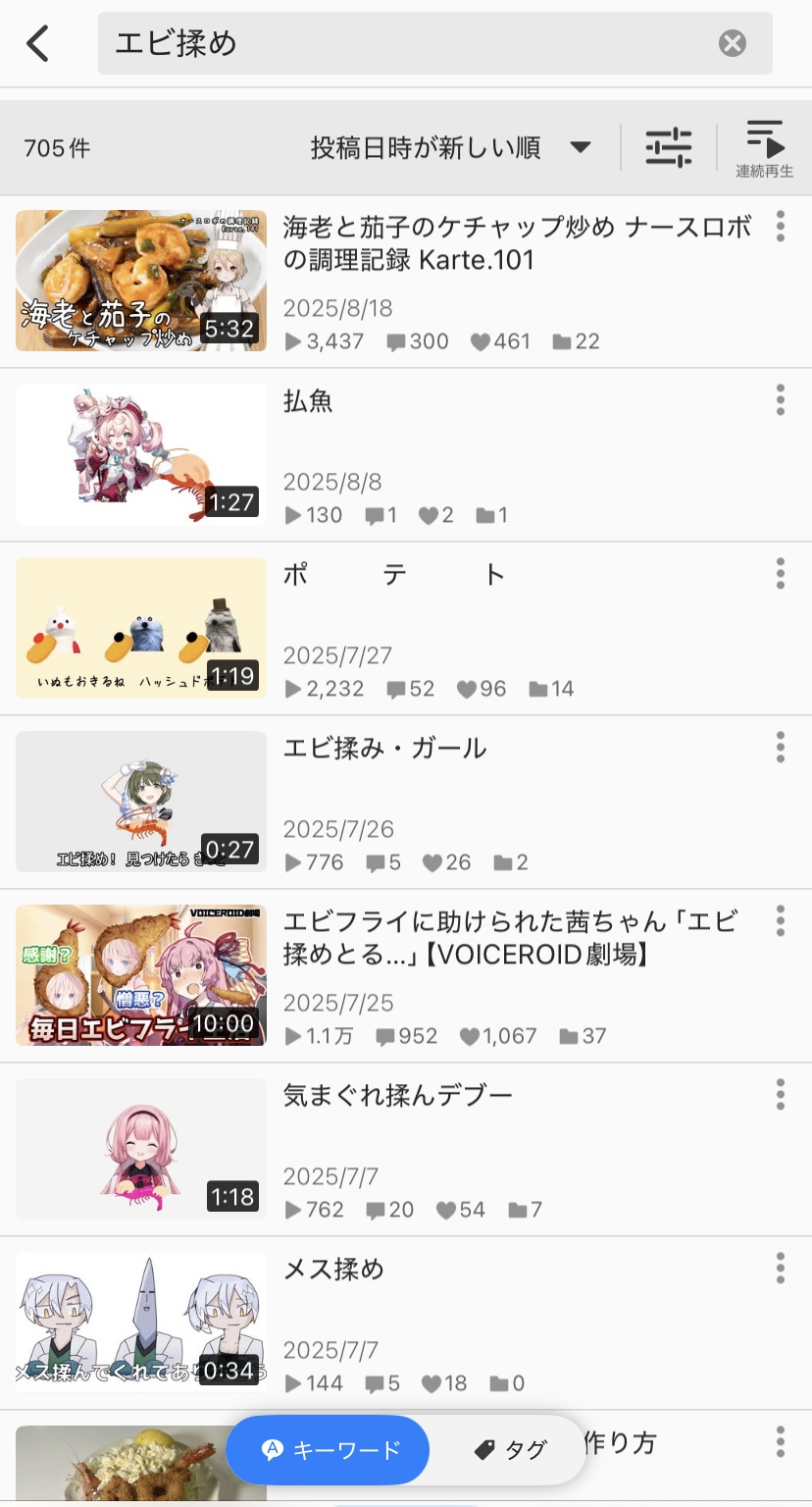This screenshot has width=812, height=1507.
Task: Open the 投稿日時が新しい順 sort dropdown
Action: (x=450, y=148)
